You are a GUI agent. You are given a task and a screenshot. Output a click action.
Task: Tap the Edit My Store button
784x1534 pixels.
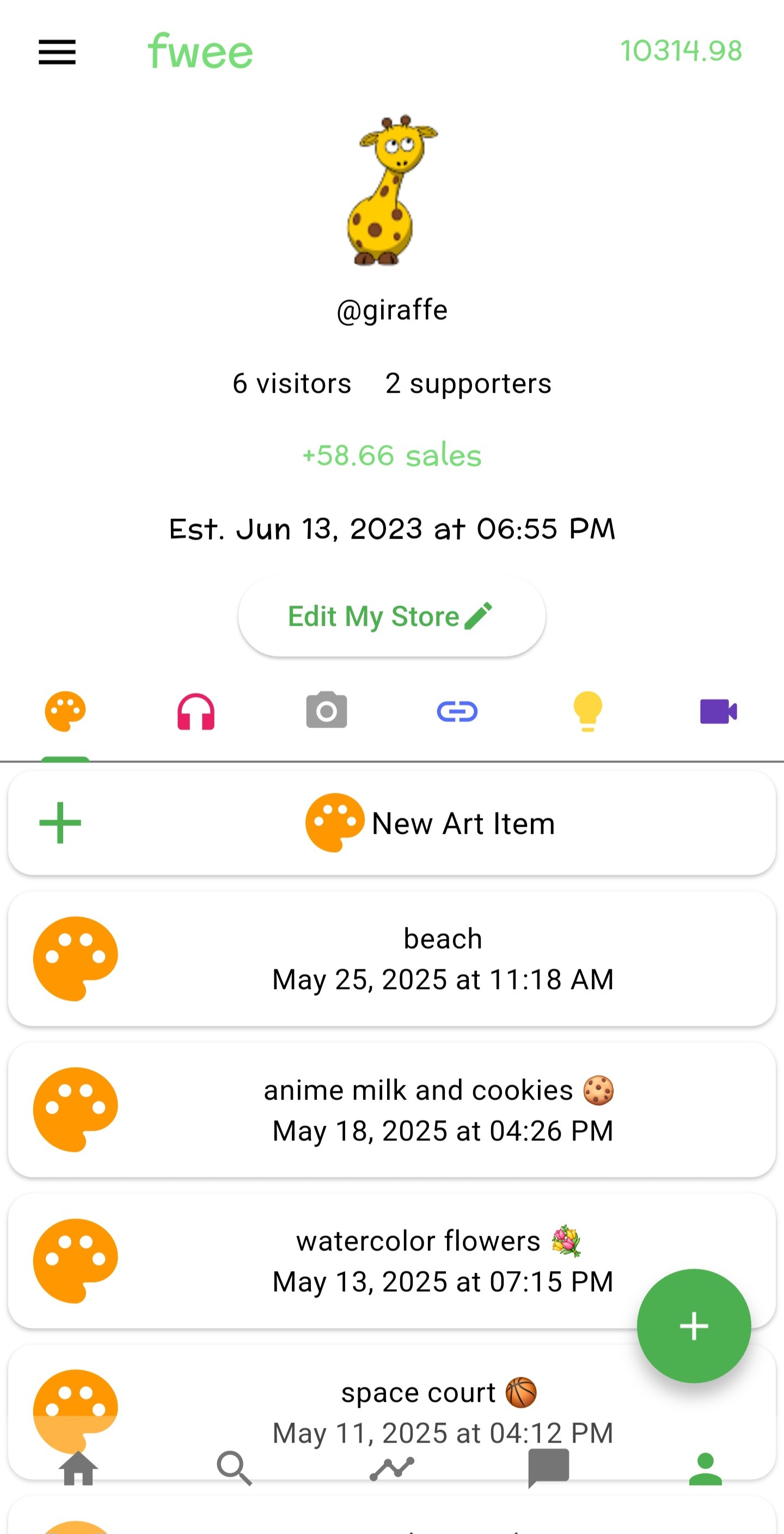[x=391, y=616]
